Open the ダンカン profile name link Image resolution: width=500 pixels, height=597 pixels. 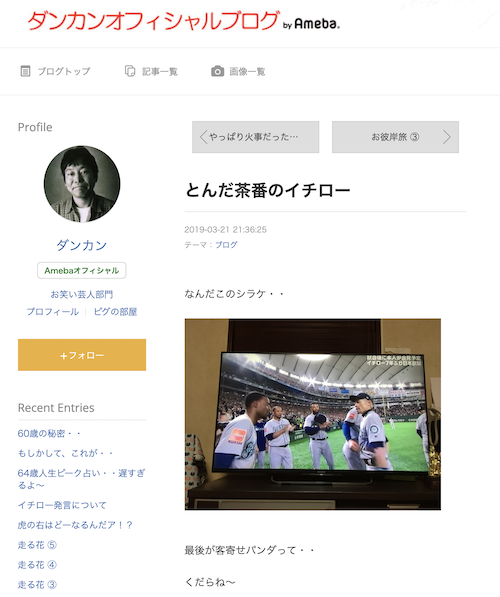(x=81, y=245)
